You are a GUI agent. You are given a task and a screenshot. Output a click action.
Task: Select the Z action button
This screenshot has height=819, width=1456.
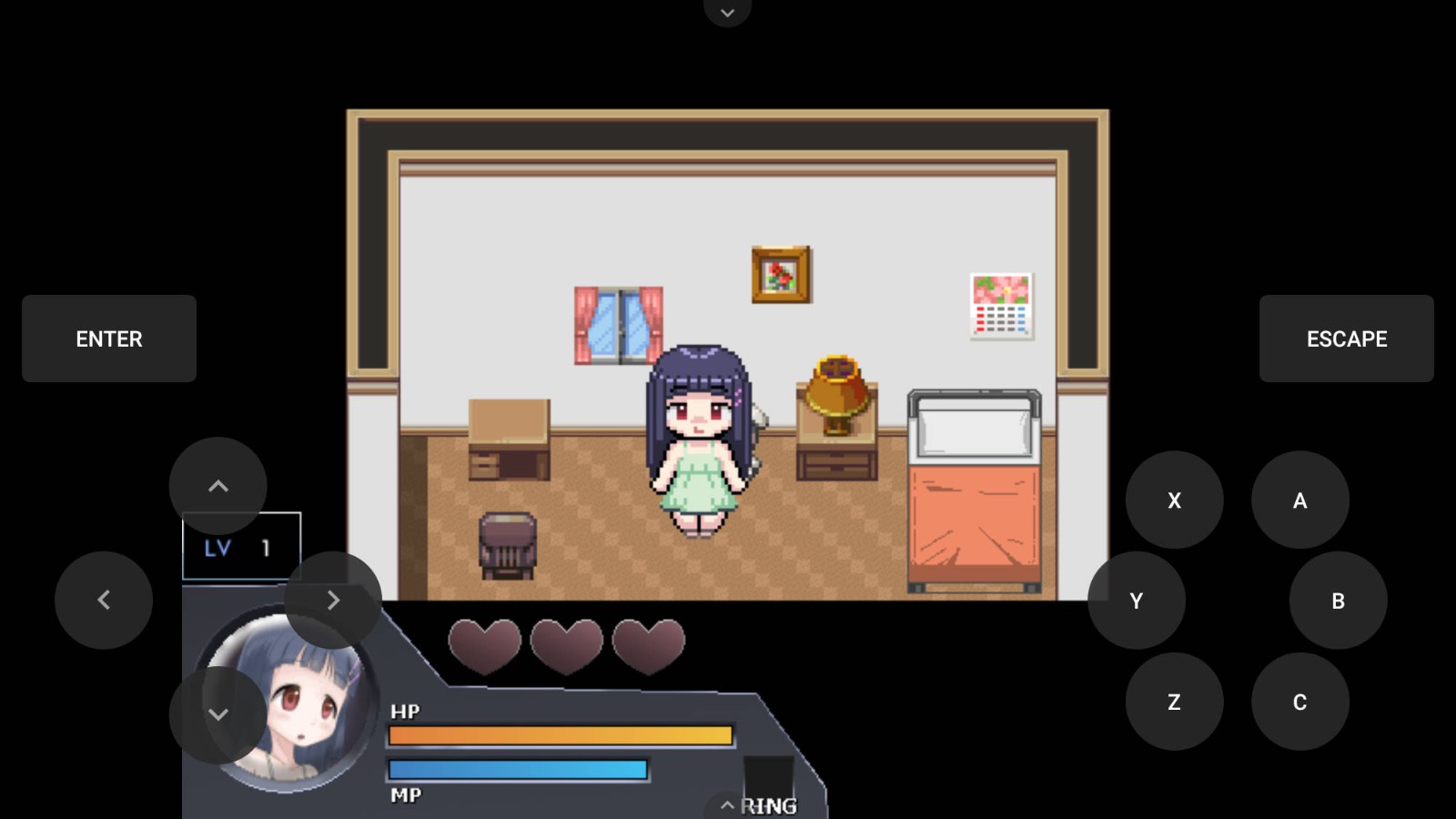tap(1174, 702)
